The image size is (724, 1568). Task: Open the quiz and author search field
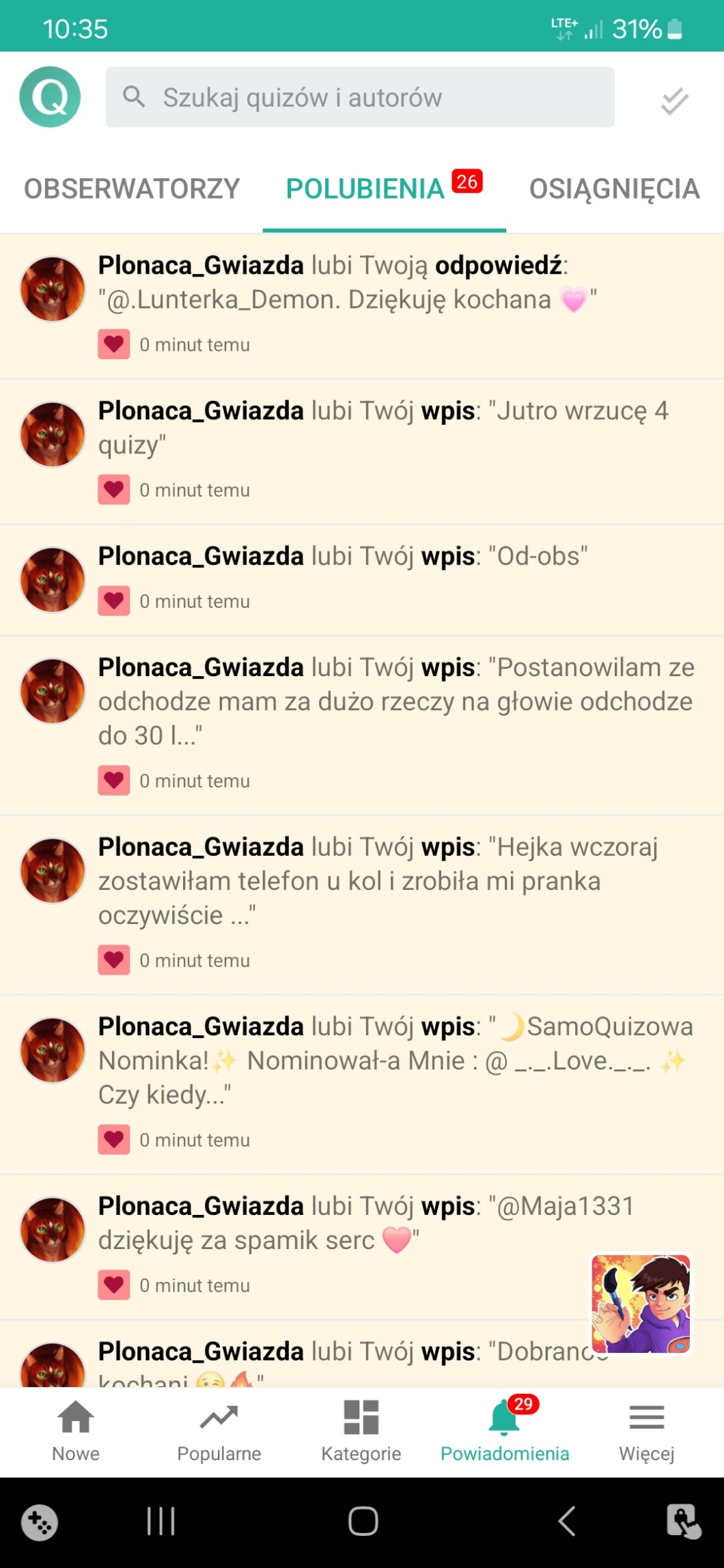click(x=360, y=97)
